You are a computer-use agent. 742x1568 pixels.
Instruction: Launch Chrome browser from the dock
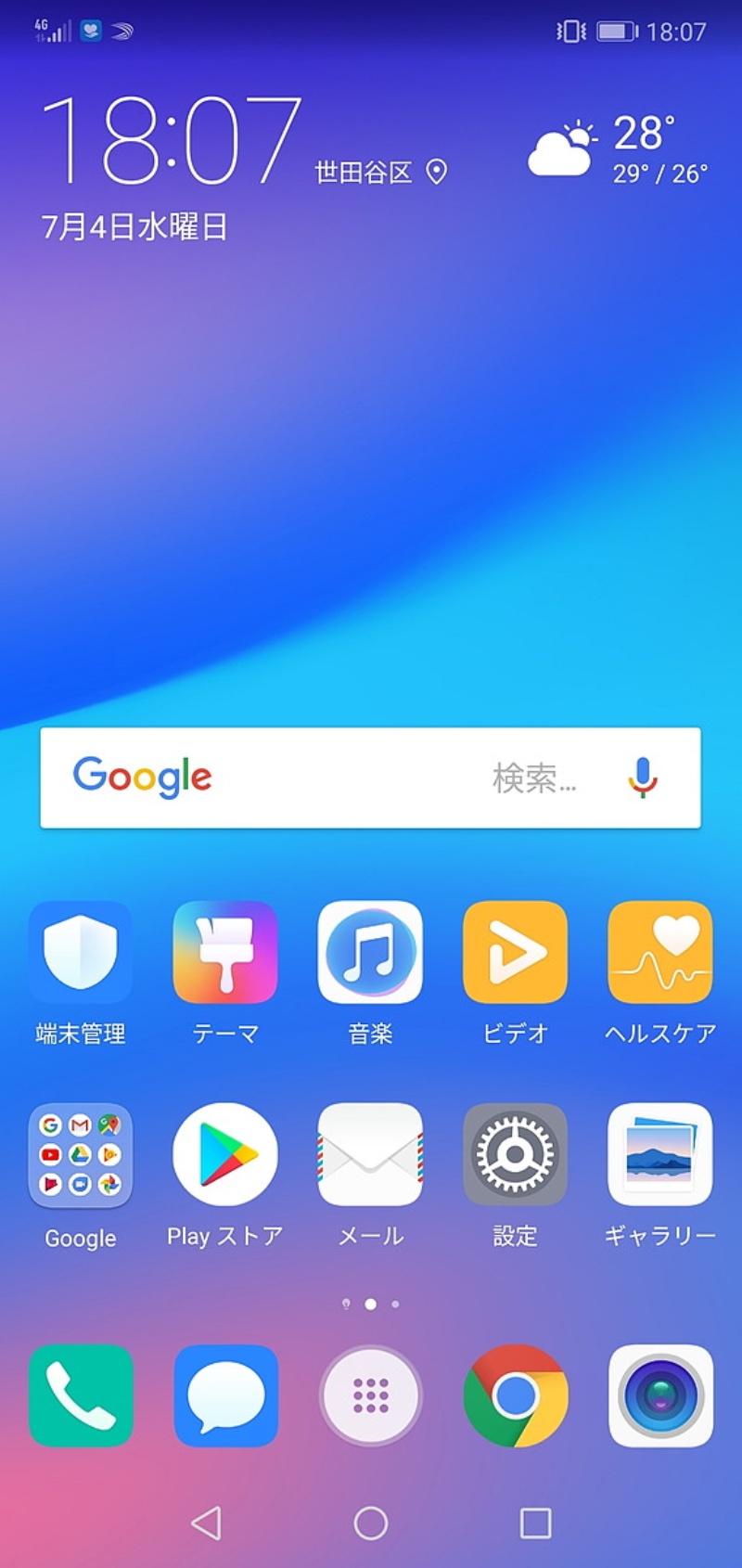[515, 1395]
